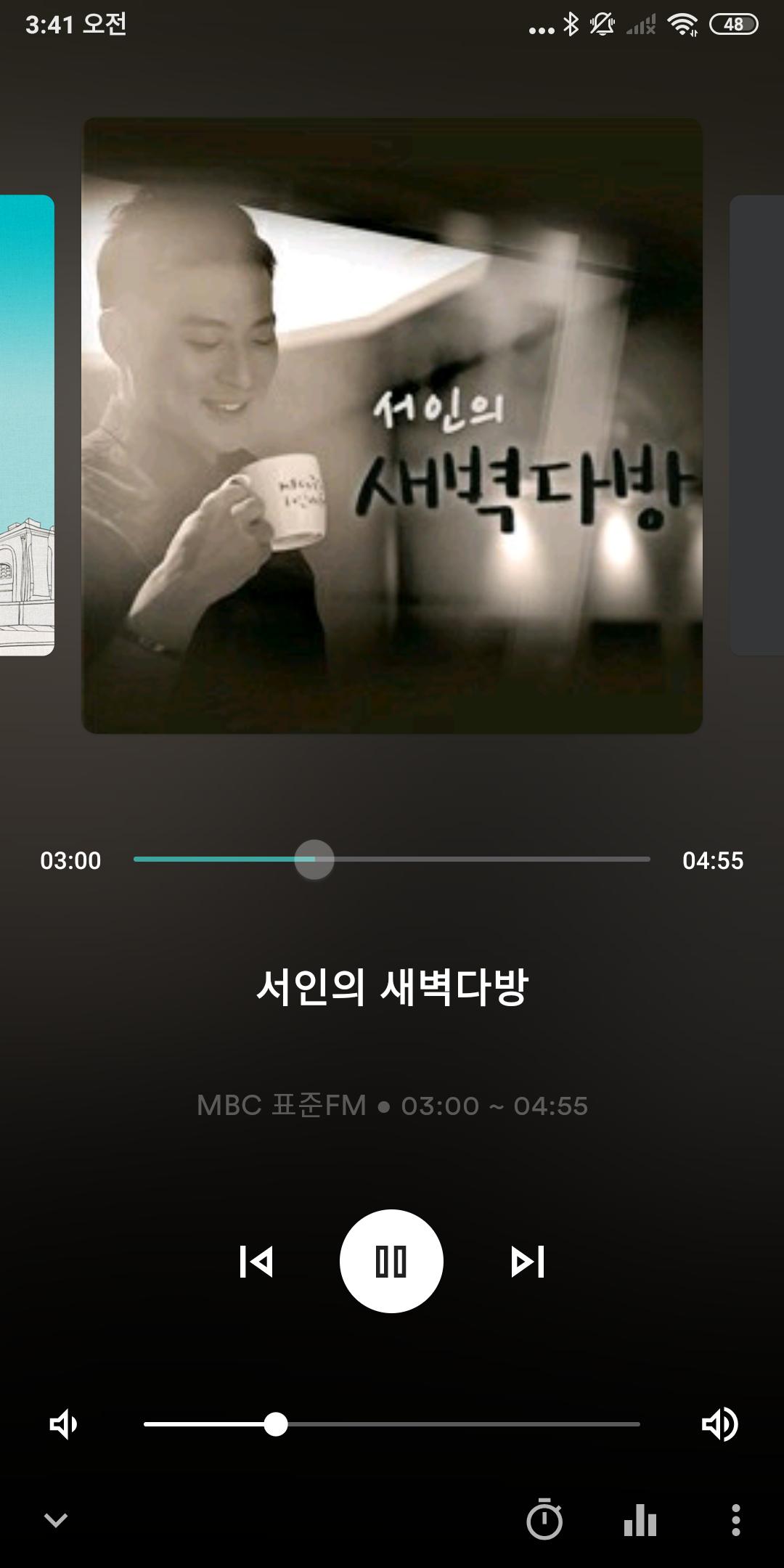The width and height of the screenshot is (784, 1568).
Task: Skip to the next program
Action: [528, 1262]
